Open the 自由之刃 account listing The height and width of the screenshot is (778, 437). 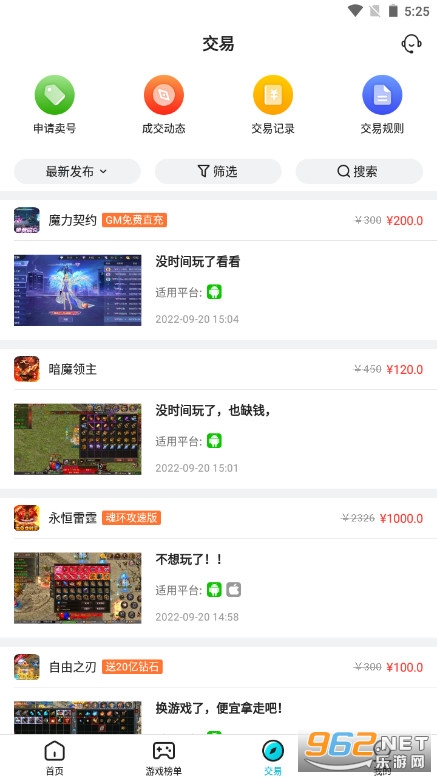click(x=218, y=691)
